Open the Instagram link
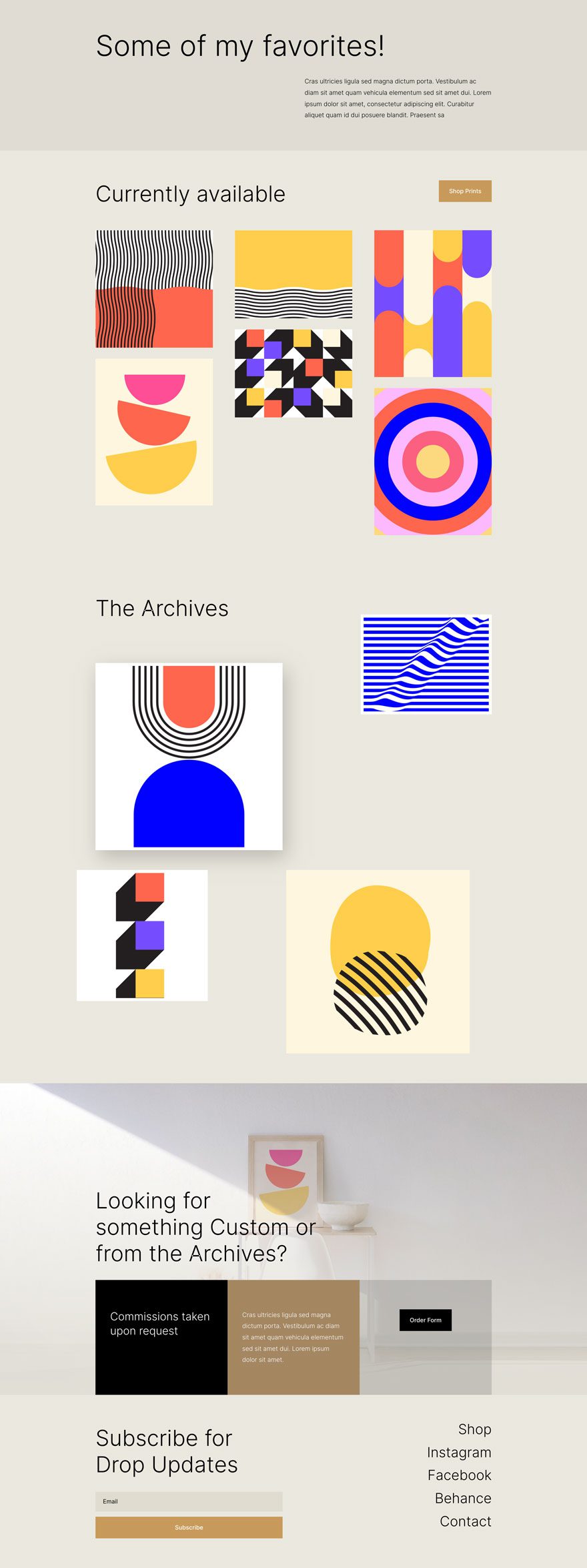587x1568 pixels. pyautogui.click(x=460, y=1453)
